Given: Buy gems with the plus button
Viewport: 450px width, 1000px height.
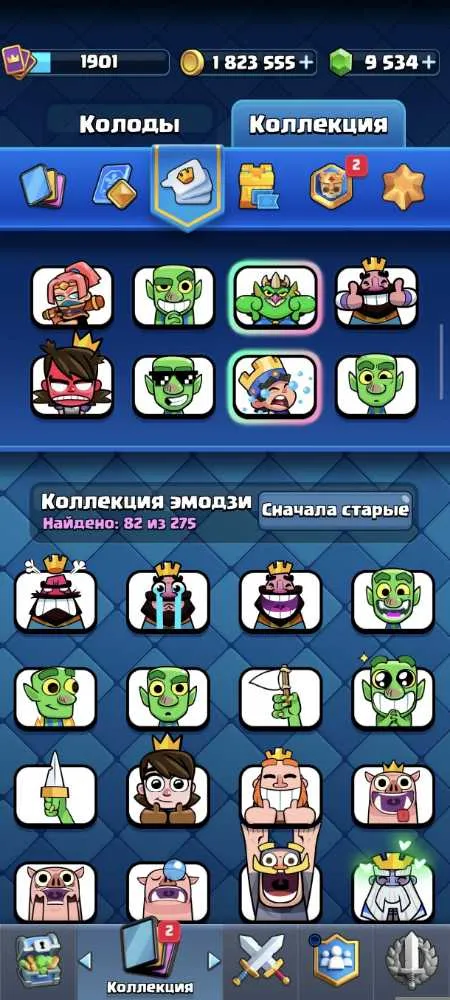Looking at the screenshot, I should (429, 62).
